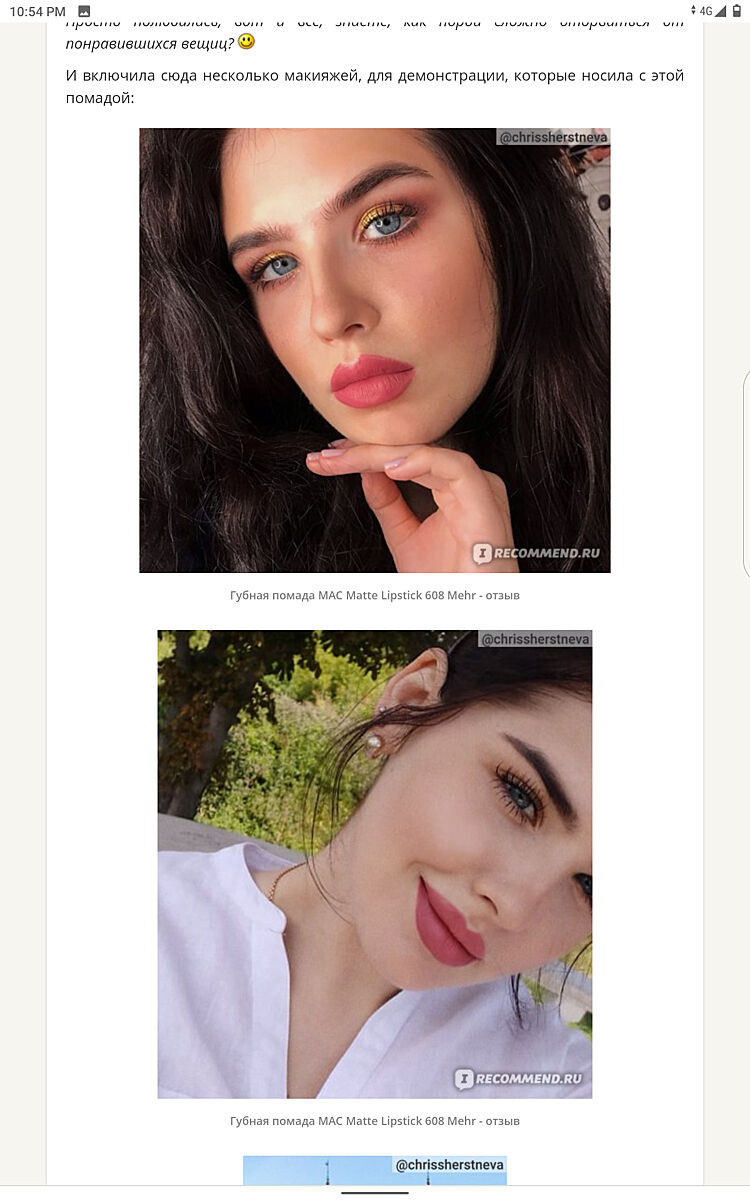Open the partly visible blue sky photo
The width and height of the screenshot is (750, 1200).
click(374, 1171)
